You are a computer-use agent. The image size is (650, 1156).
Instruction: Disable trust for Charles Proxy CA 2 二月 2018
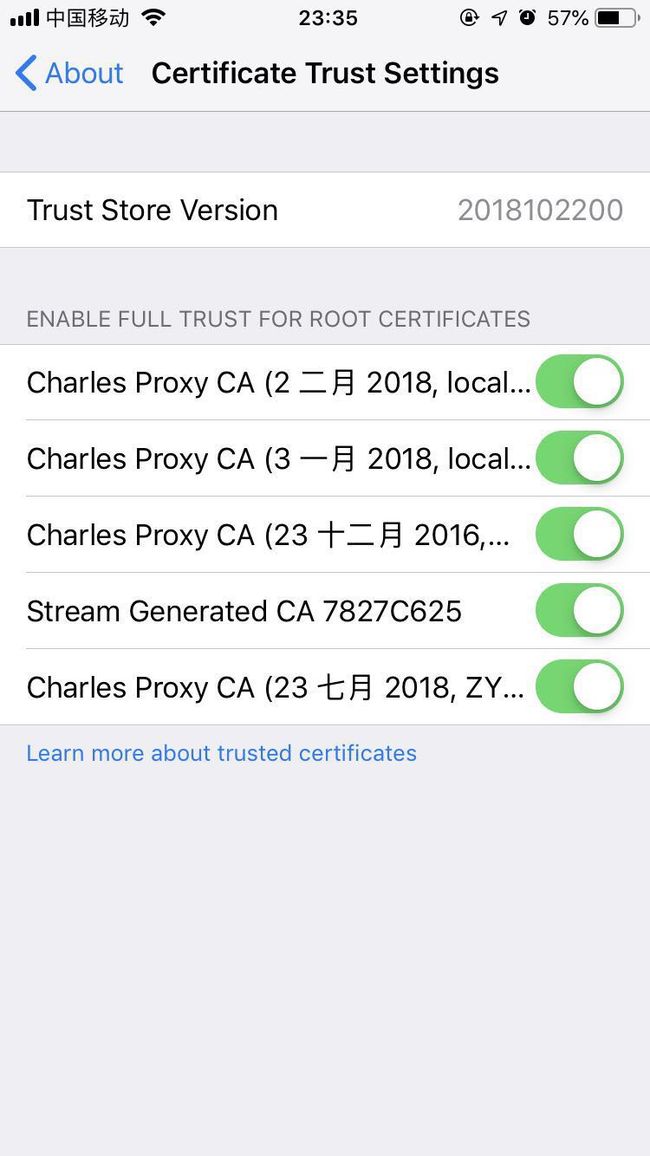click(579, 382)
